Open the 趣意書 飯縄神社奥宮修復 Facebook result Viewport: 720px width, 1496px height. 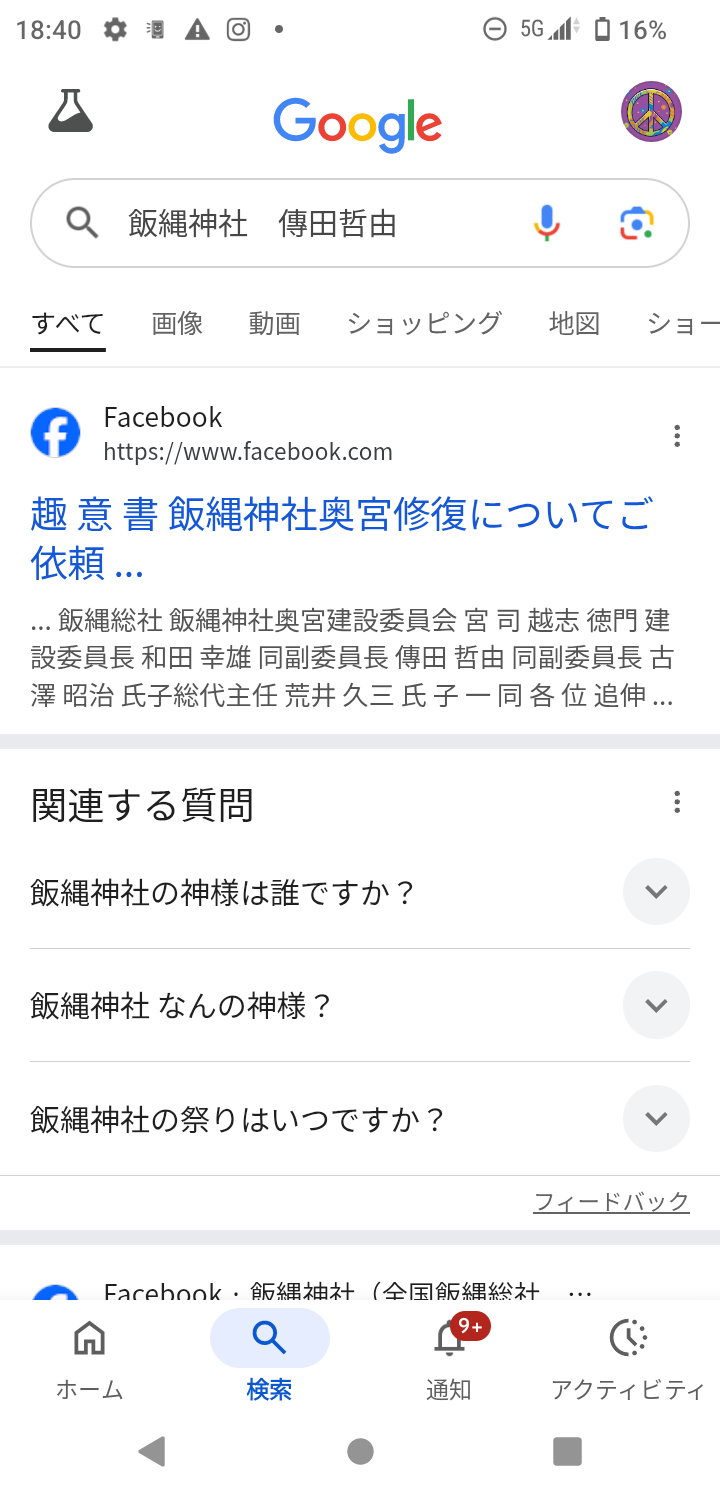[340, 538]
